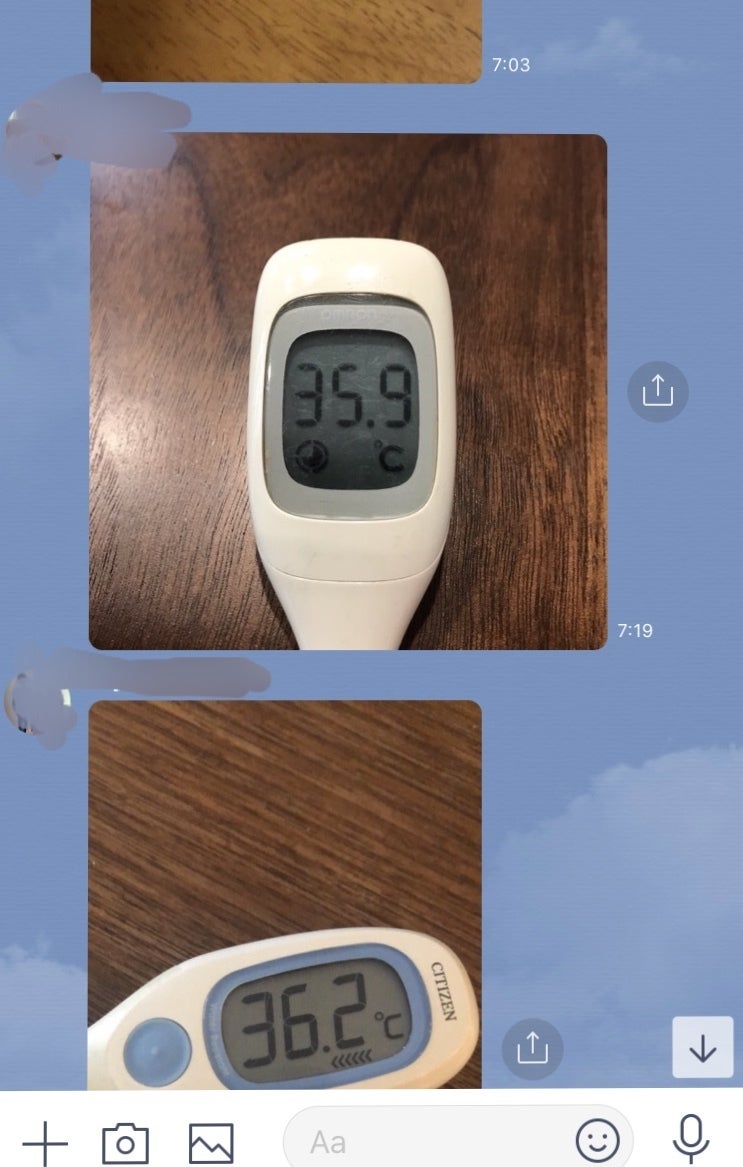Jump to latest messages with down arrow
Viewport: 743px width, 1167px height.
click(702, 1048)
